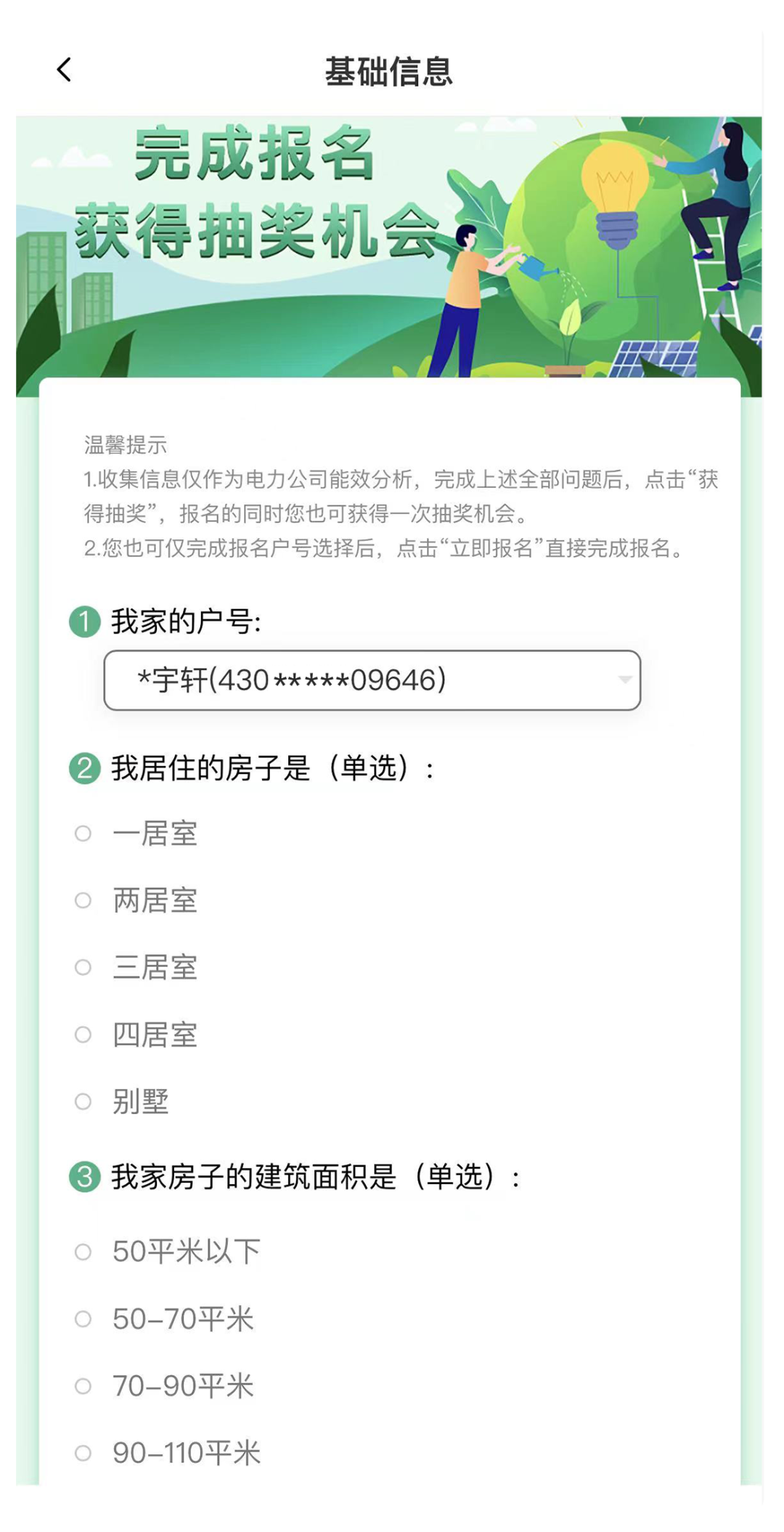The height and width of the screenshot is (1532, 784).
Task: Select 50平米以下 building area
Action: tap(83, 1252)
